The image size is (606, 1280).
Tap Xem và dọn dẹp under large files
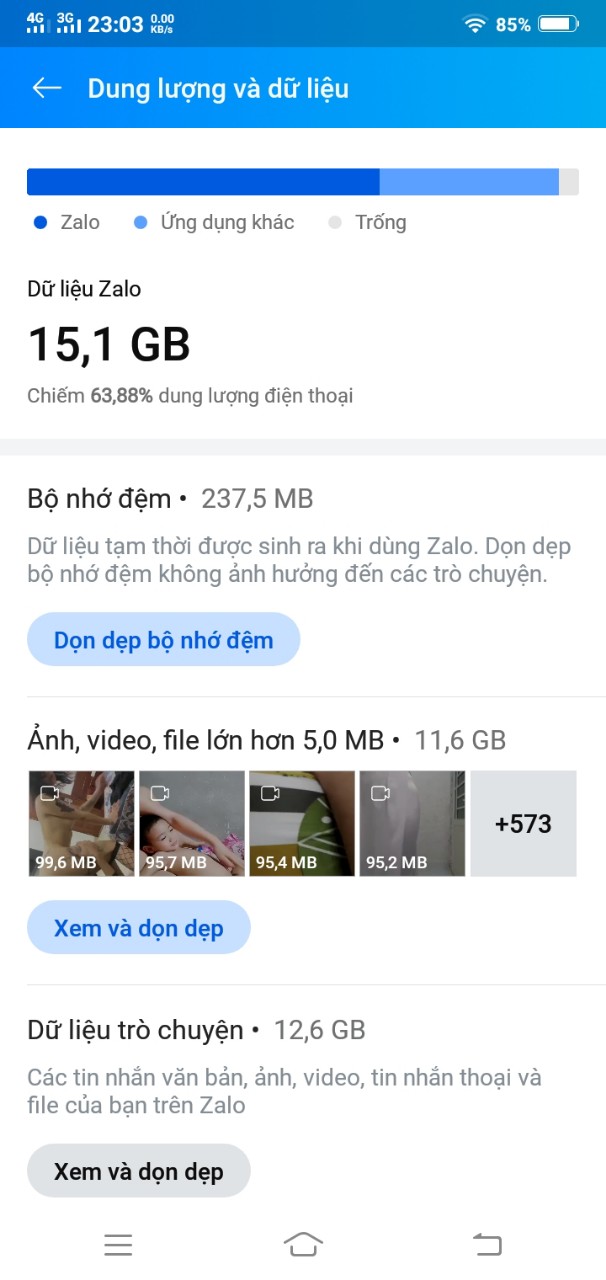[x=139, y=928]
